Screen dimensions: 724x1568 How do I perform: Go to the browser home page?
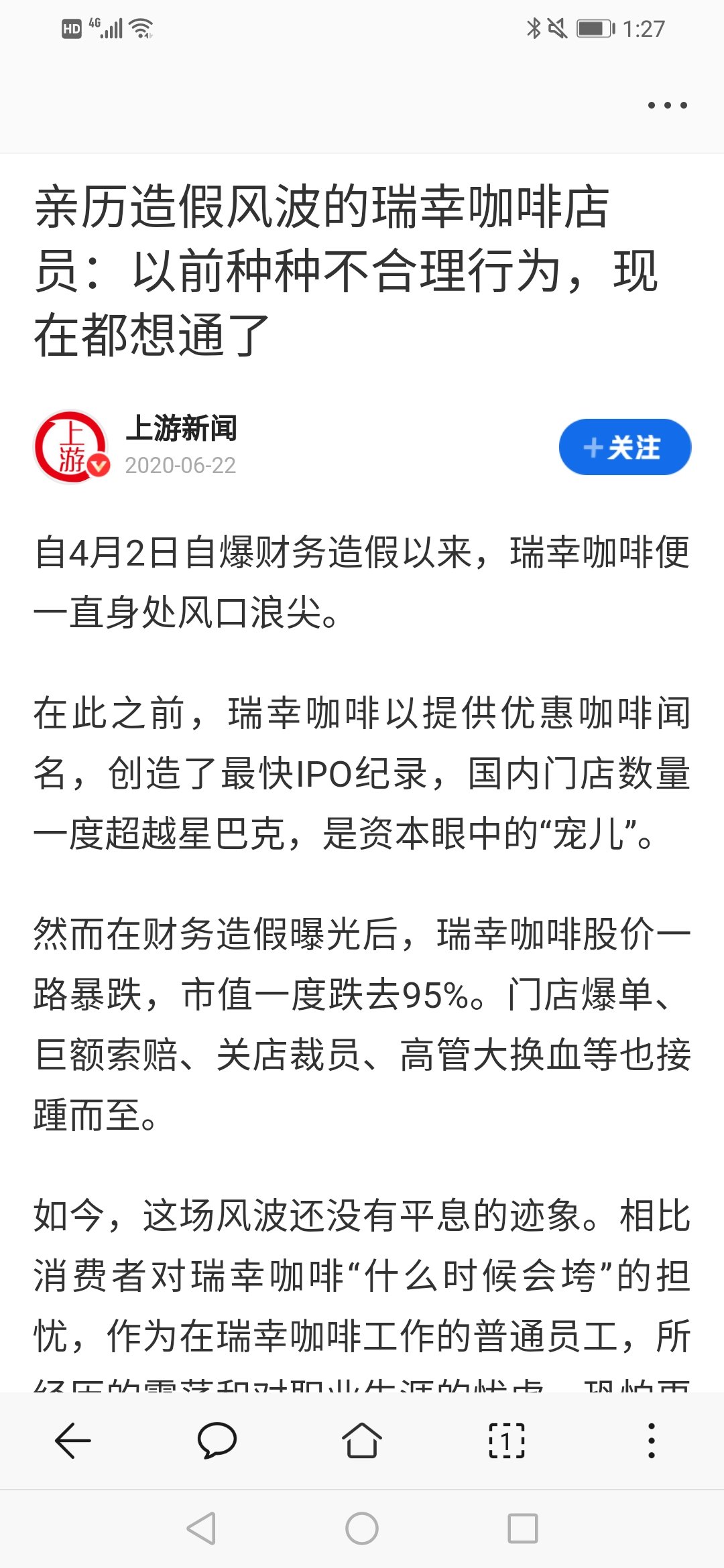click(362, 1440)
